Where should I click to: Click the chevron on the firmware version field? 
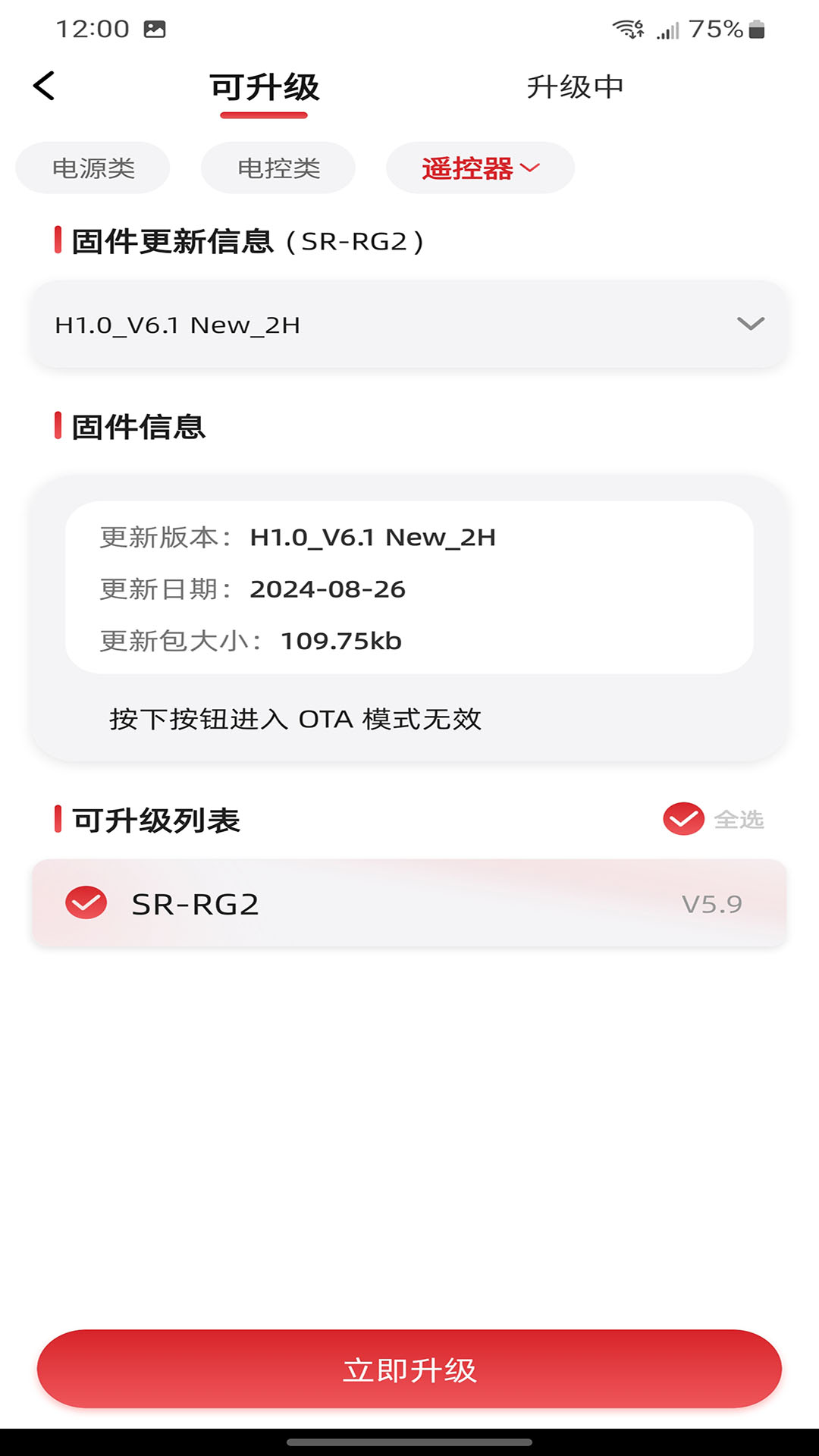tap(749, 325)
